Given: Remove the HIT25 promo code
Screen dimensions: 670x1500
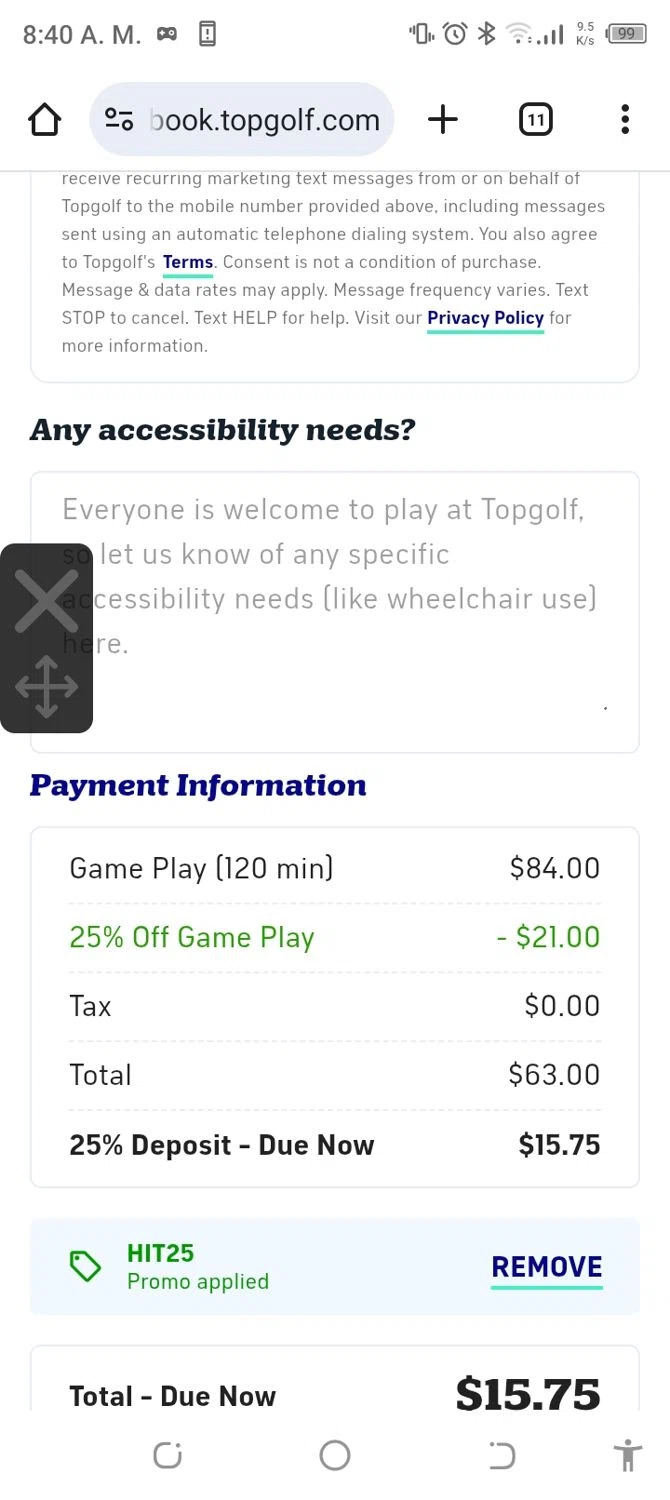Looking at the screenshot, I should tap(546, 1267).
